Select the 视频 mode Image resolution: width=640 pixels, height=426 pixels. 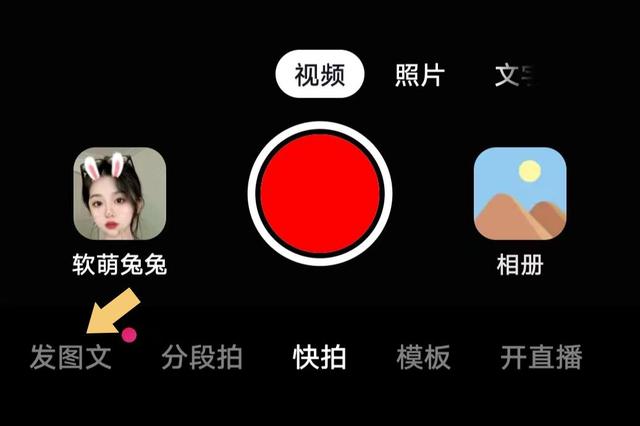(x=320, y=76)
